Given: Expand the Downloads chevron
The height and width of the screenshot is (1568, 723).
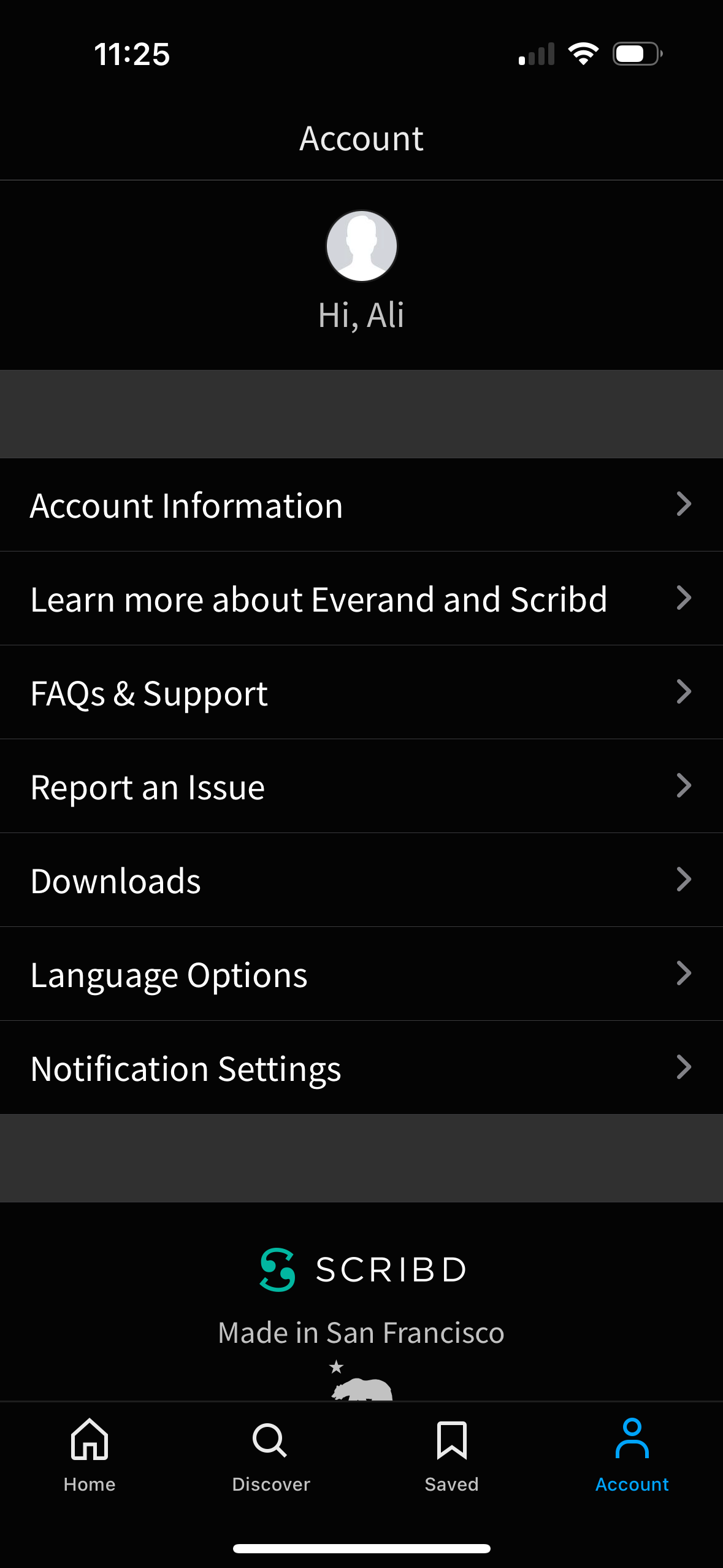Looking at the screenshot, I should [x=685, y=880].
